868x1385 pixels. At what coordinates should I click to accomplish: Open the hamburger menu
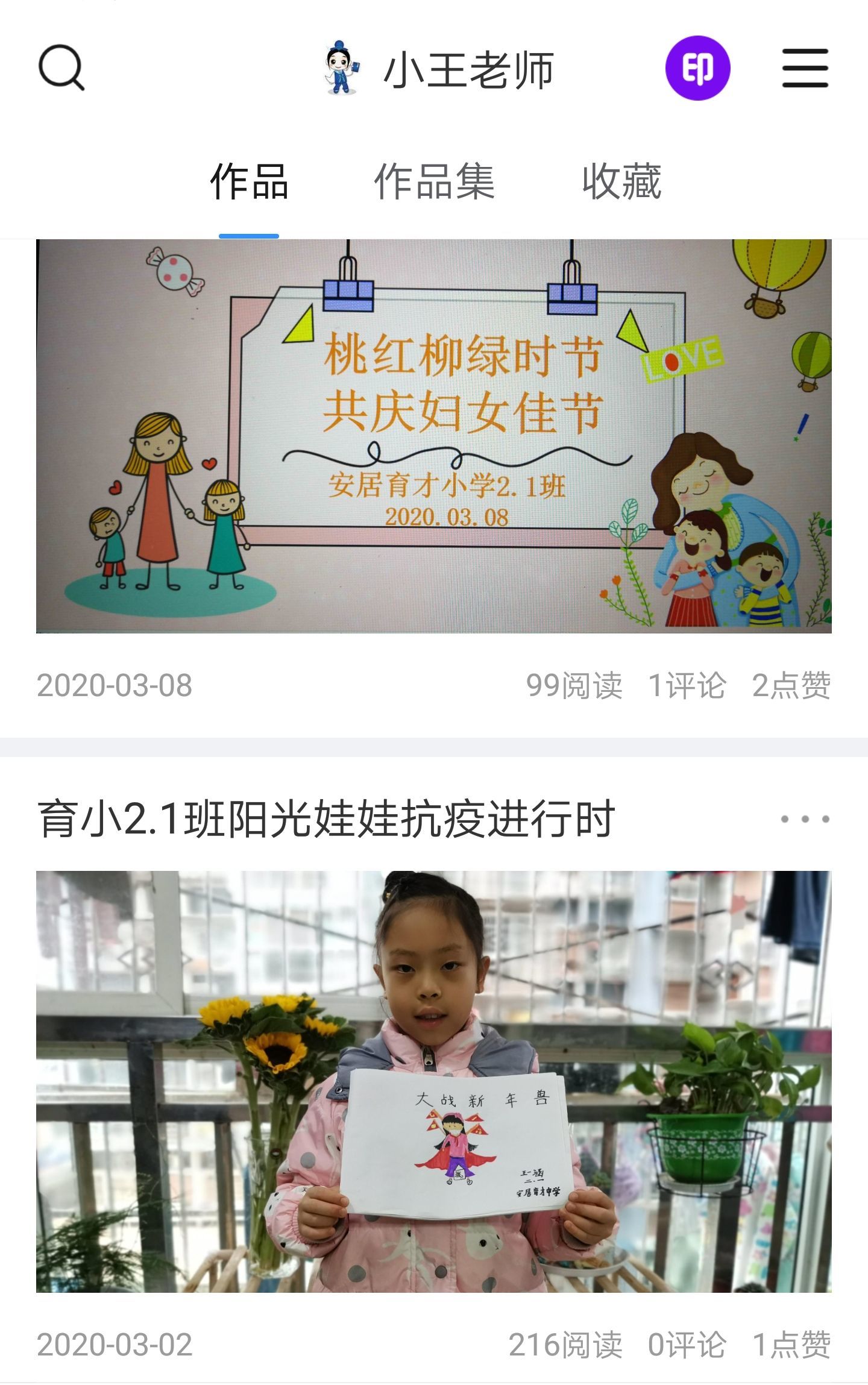[x=805, y=68]
